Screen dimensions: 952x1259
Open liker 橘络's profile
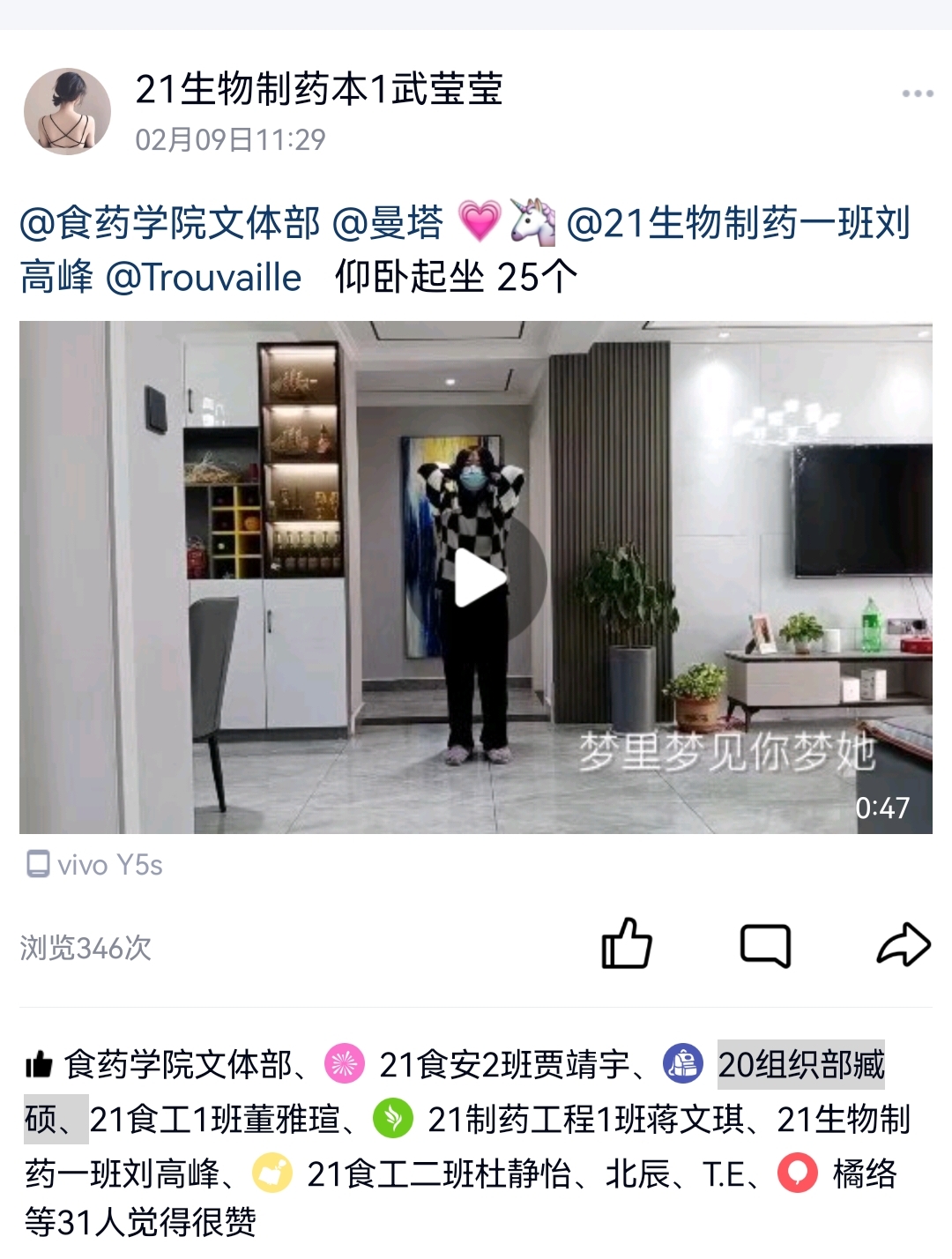click(864, 1174)
